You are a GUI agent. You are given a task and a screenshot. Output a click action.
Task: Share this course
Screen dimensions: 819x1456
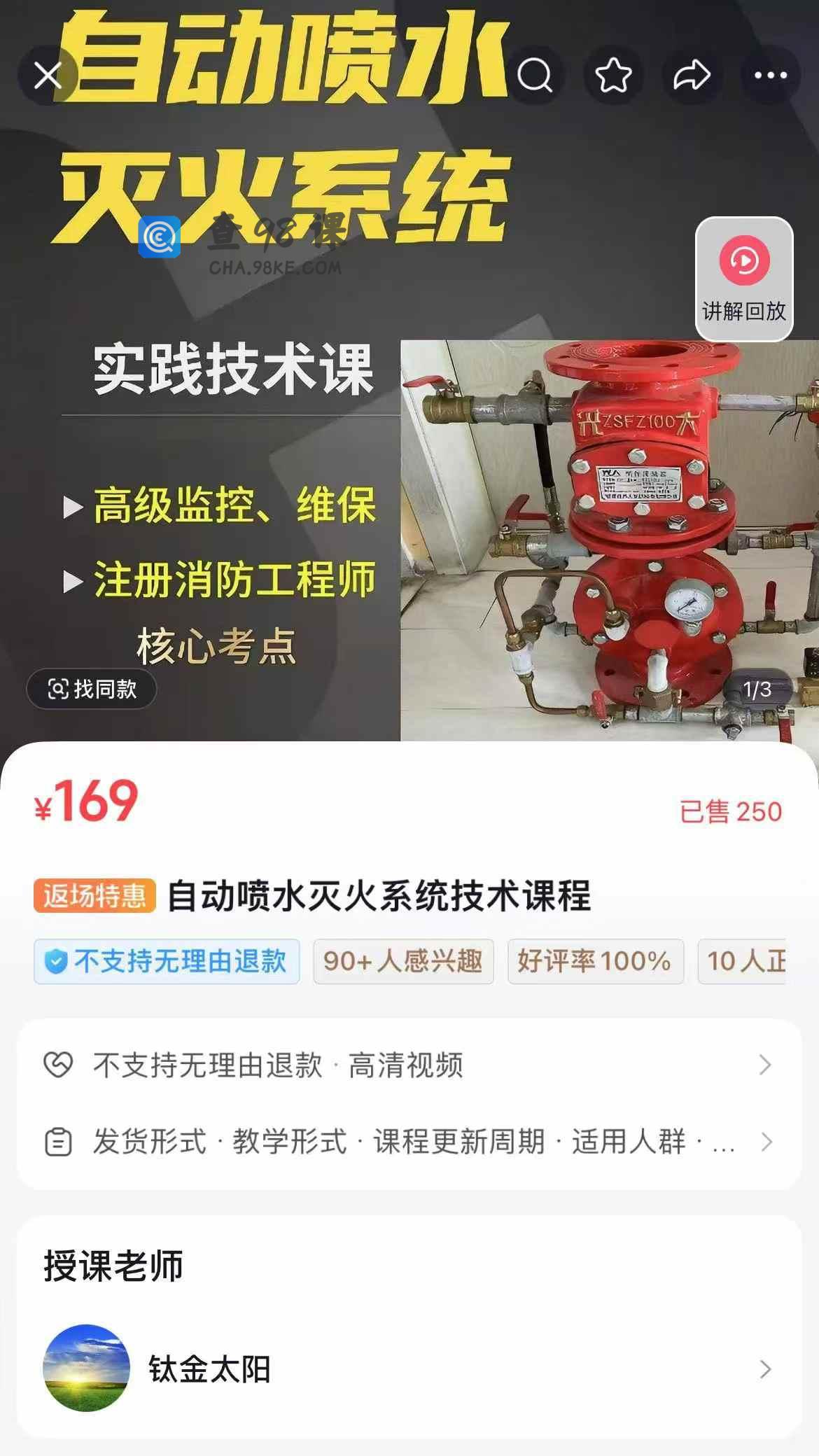(692, 75)
